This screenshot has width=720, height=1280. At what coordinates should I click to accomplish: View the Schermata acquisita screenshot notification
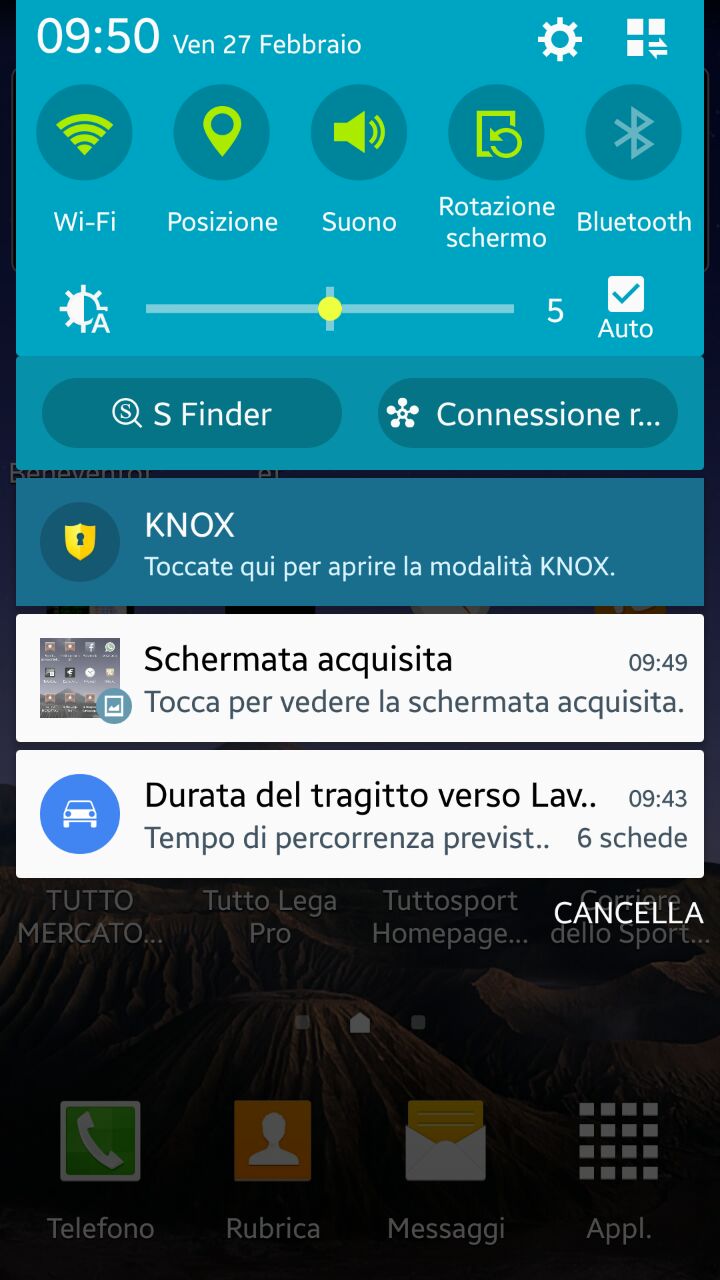(x=360, y=678)
